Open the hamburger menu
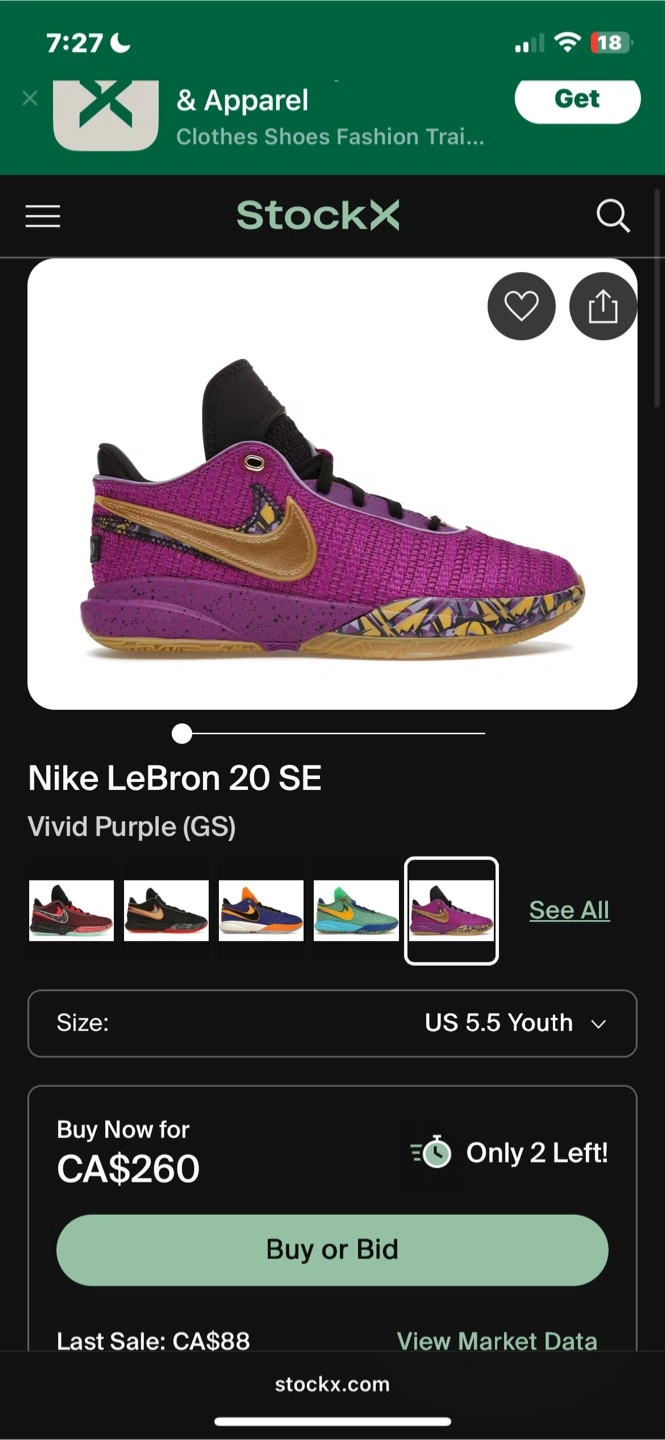Viewport: 665px width, 1440px height. [43, 216]
